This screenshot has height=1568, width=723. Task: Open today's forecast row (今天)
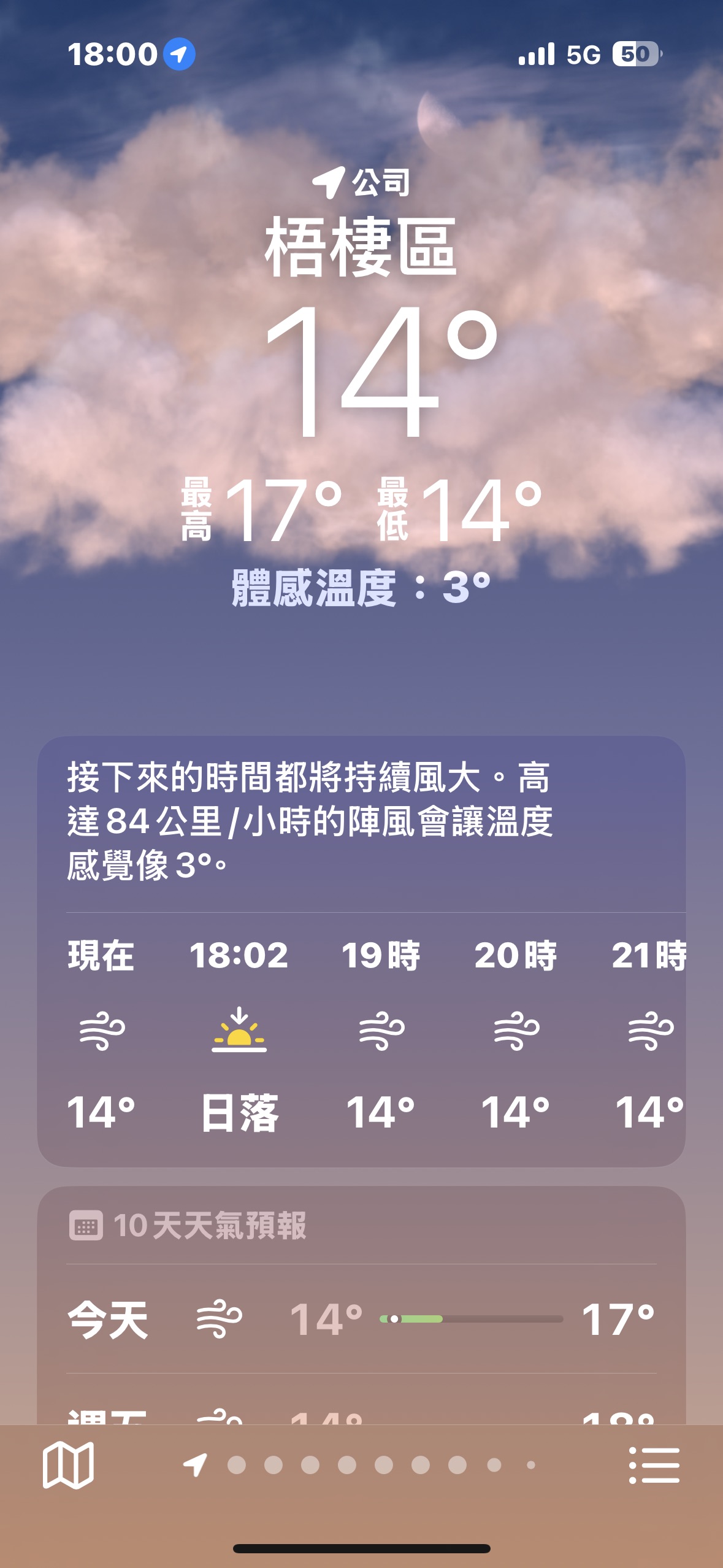(361, 1319)
